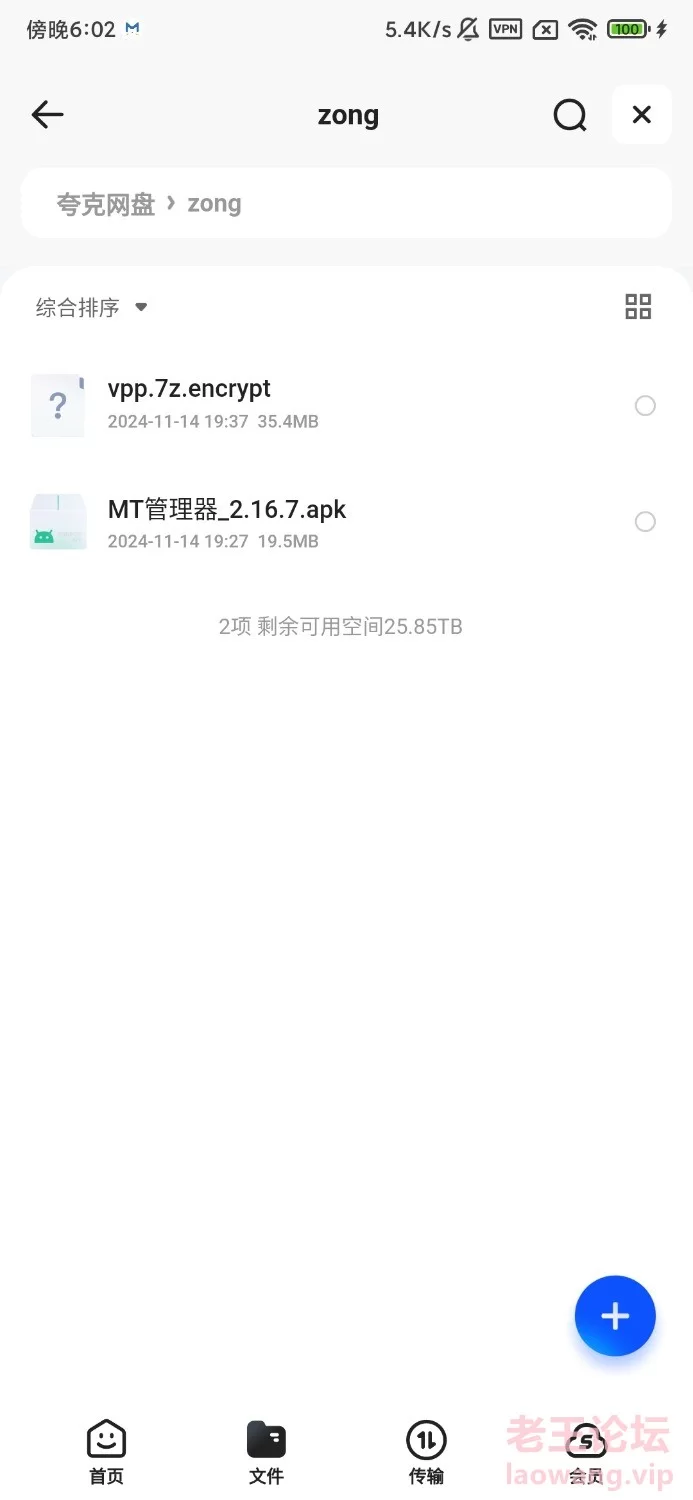Switch to the 会员 tab

point(586,1452)
